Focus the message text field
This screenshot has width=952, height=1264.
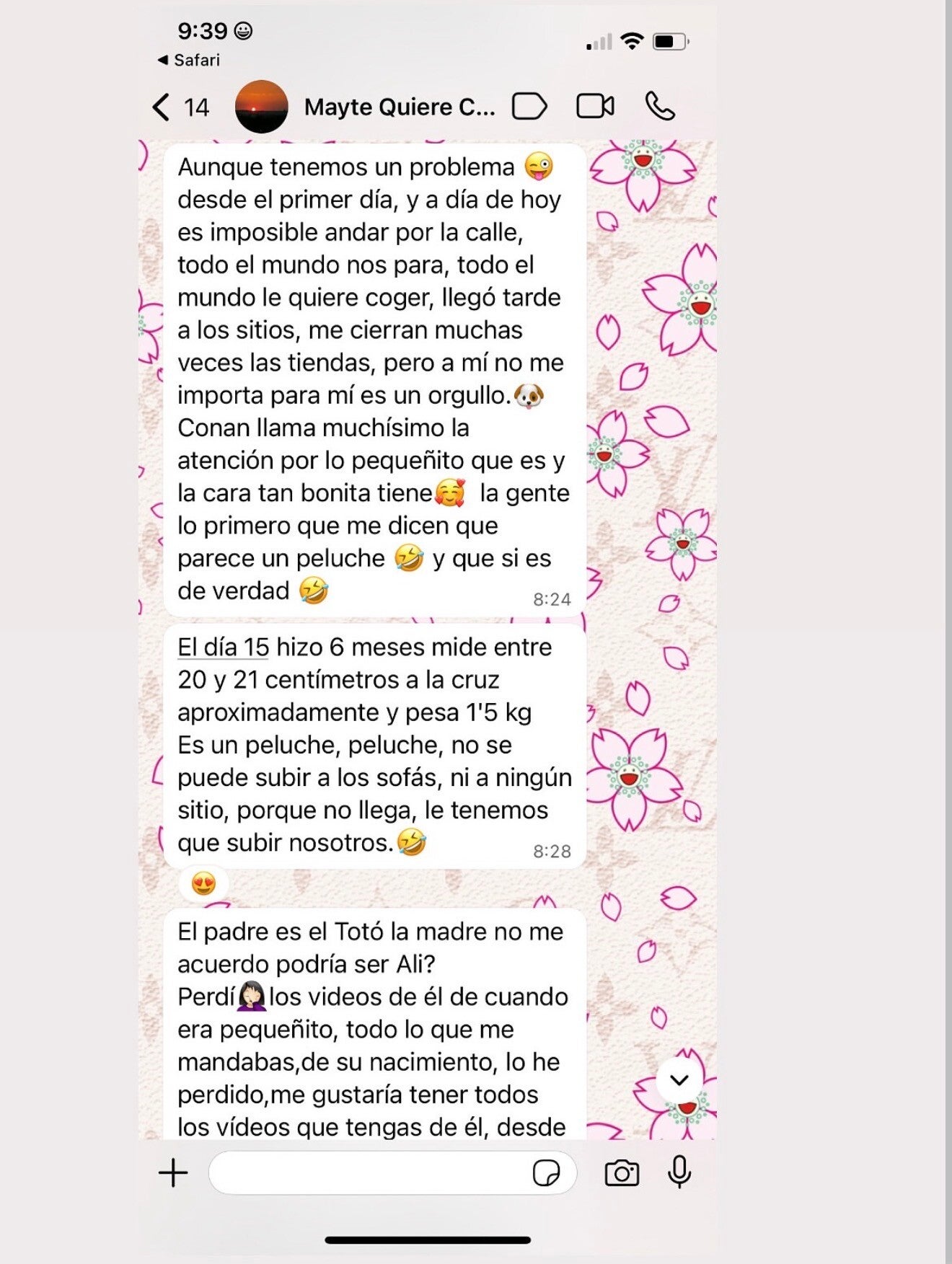[368, 1173]
